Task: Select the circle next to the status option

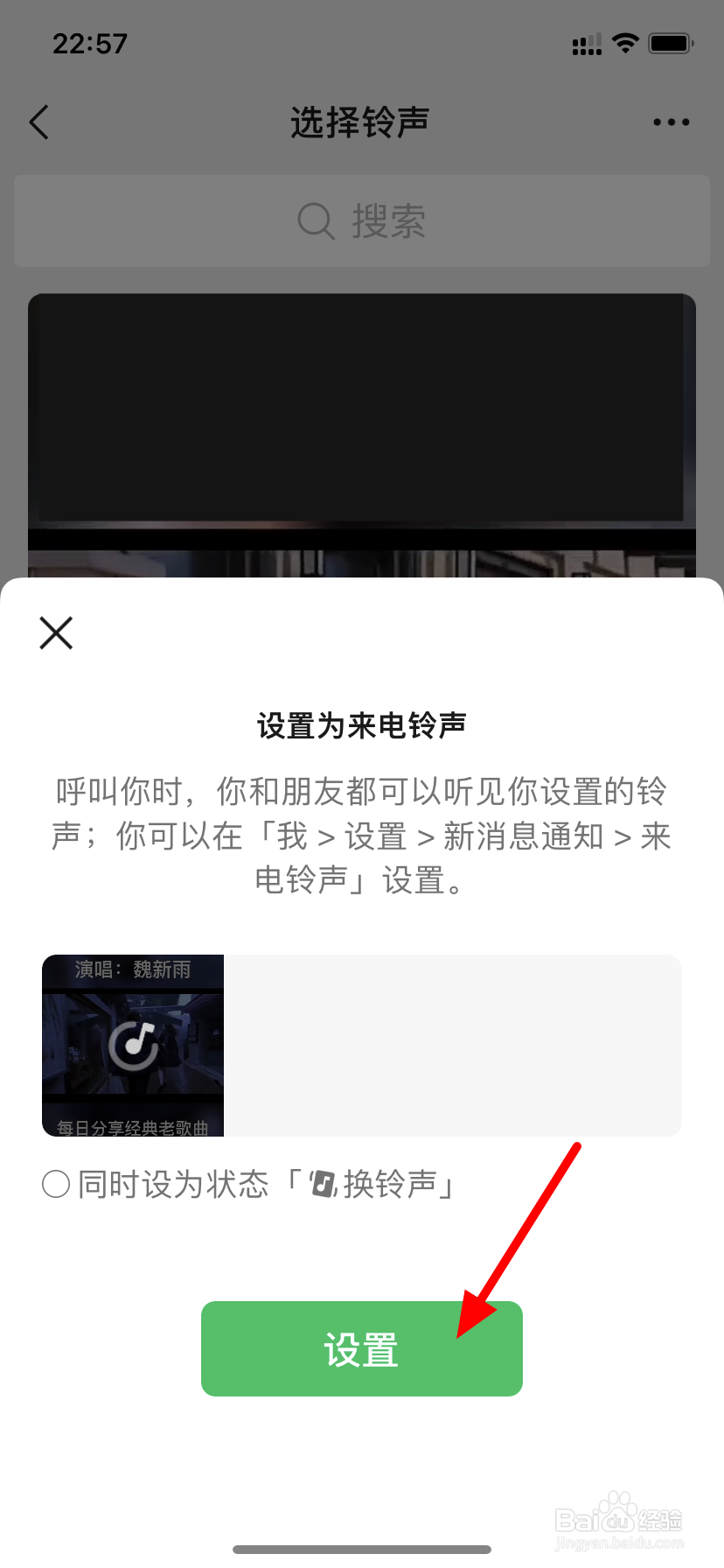Action: [55, 1184]
